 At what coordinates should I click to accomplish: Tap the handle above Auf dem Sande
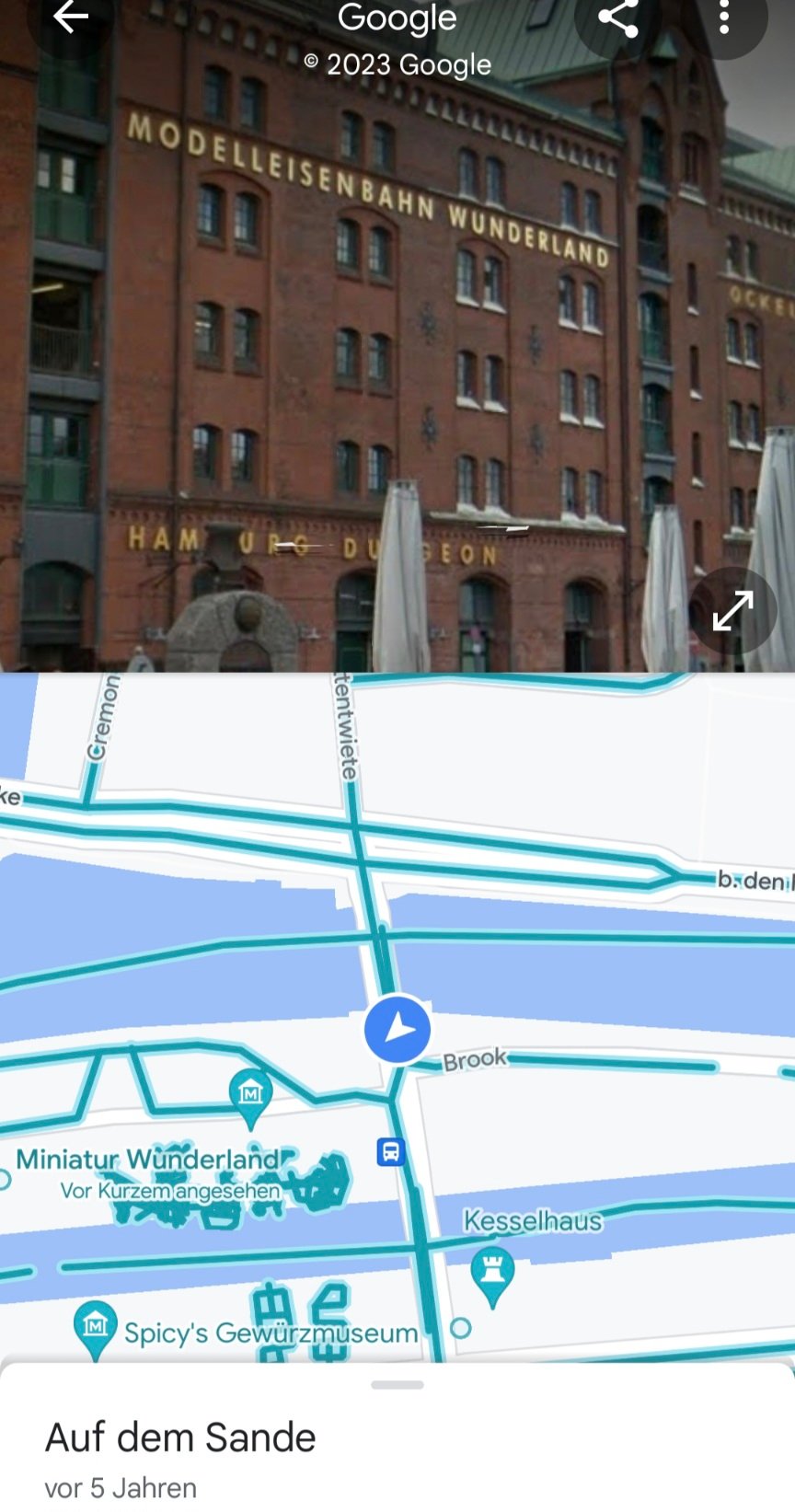pyautogui.click(x=397, y=1384)
